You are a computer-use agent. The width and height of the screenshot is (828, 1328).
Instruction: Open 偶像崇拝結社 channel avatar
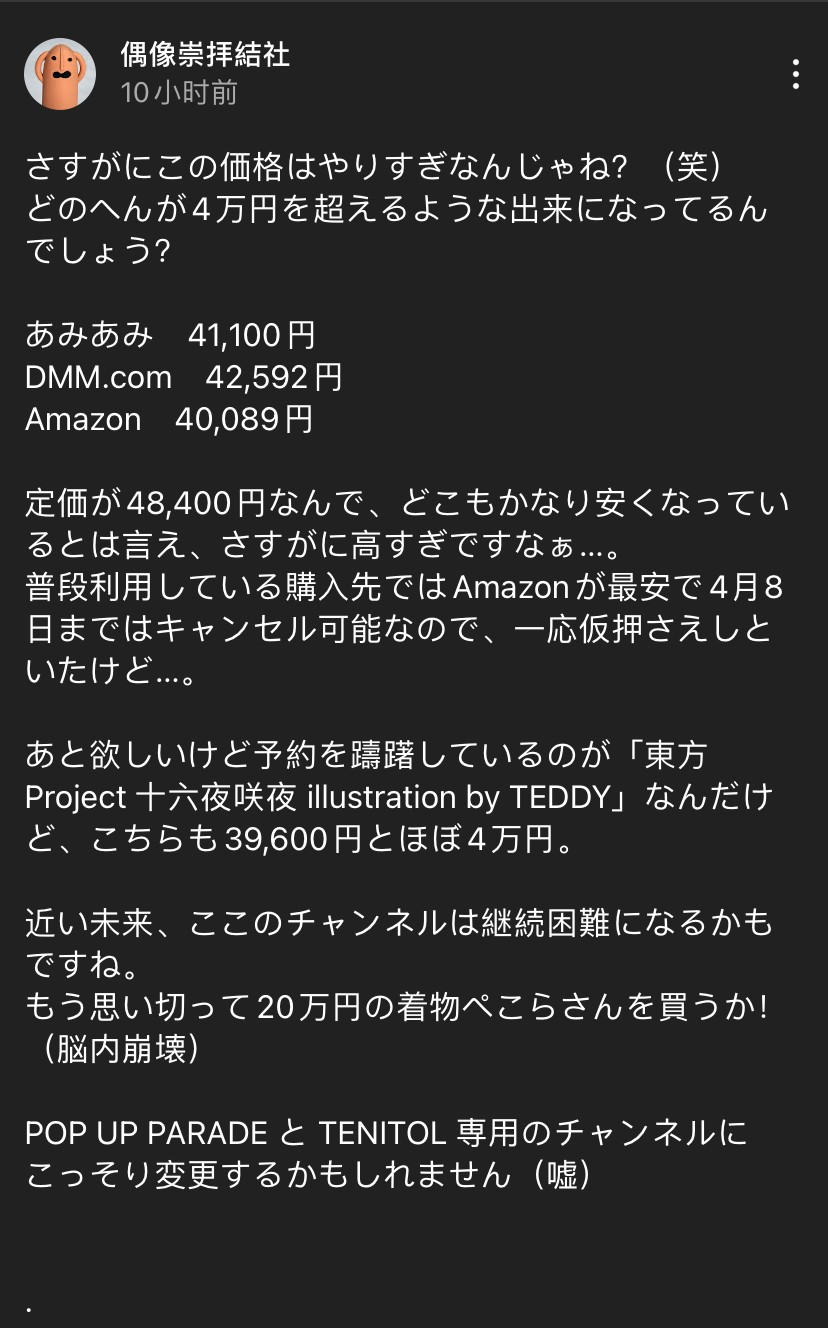click(x=60, y=75)
